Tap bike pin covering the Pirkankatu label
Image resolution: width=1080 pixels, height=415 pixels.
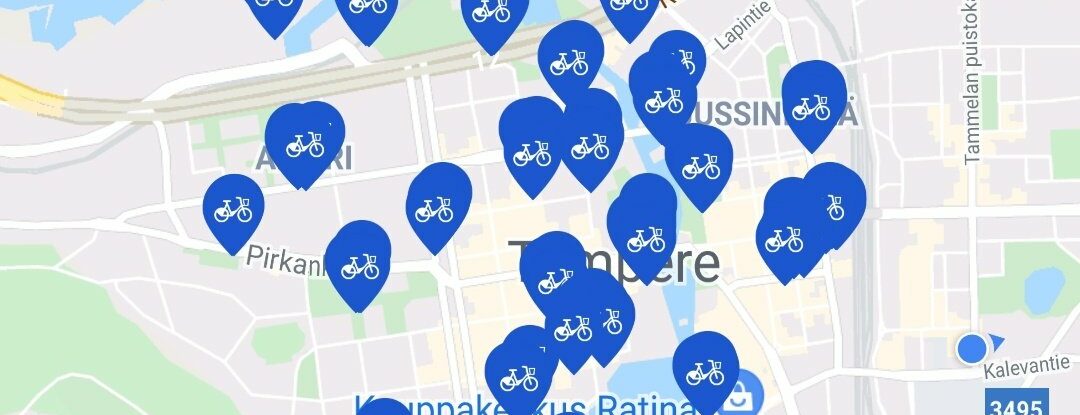tap(359, 263)
